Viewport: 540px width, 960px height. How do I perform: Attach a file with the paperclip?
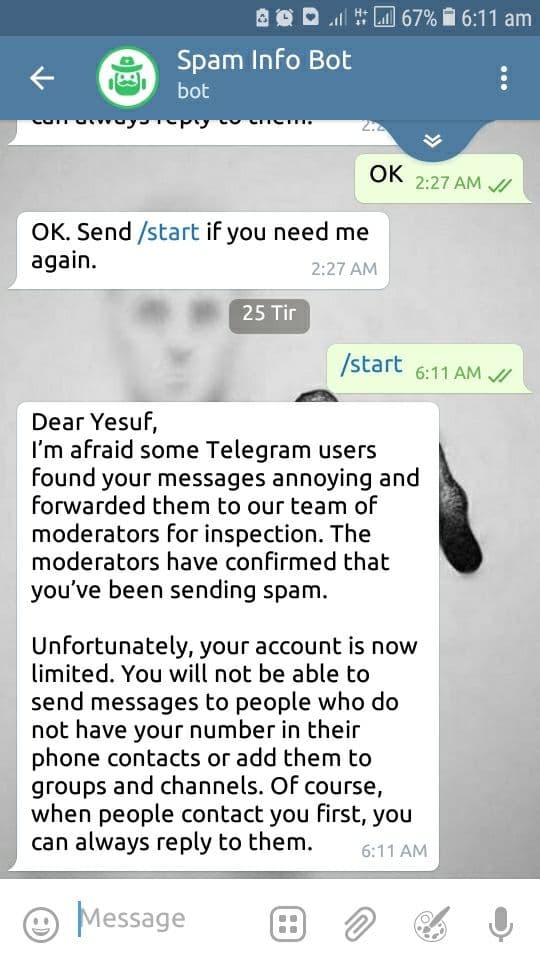pos(359,923)
